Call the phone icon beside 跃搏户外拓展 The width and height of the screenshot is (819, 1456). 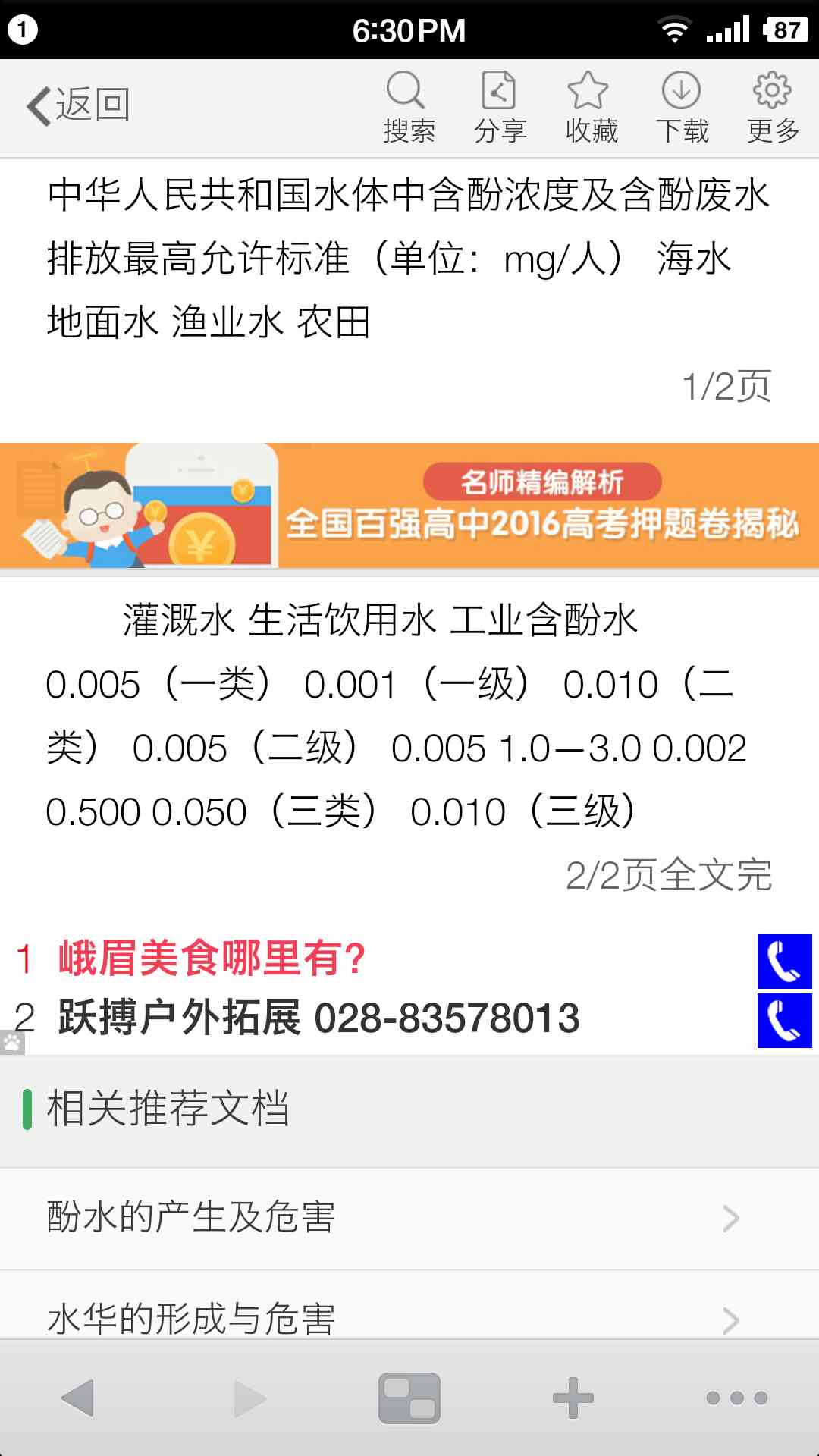(x=784, y=1021)
